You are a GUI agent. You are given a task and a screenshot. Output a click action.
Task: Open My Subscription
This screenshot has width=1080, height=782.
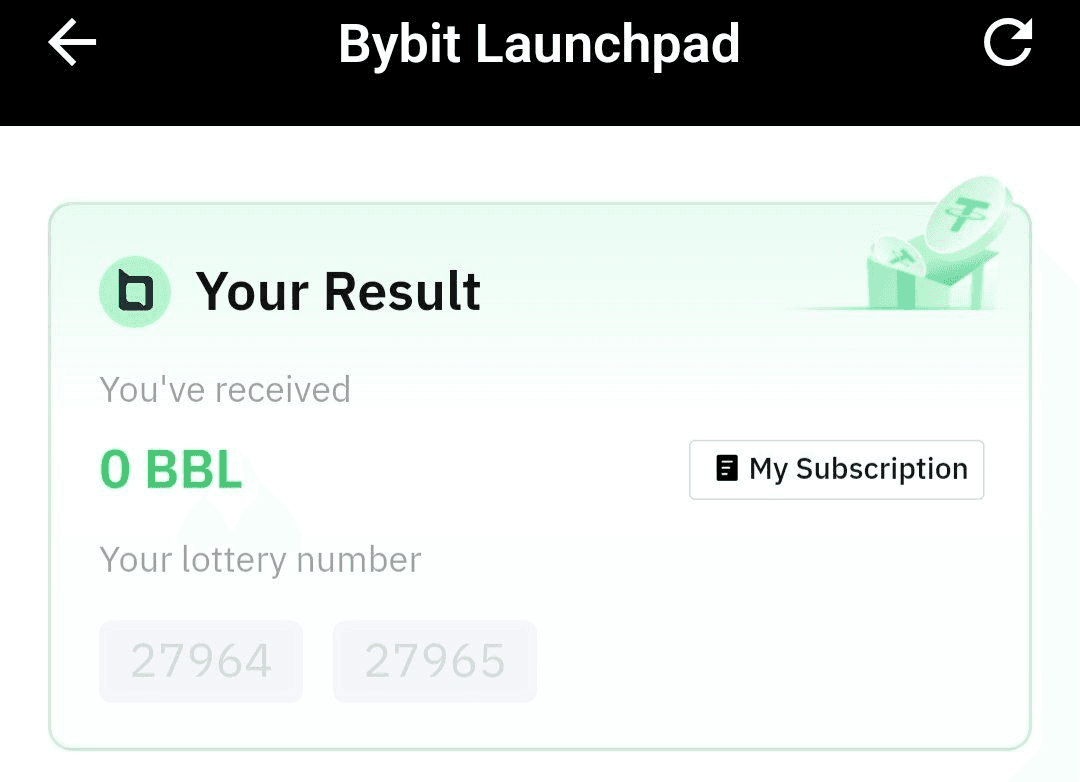pos(837,469)
